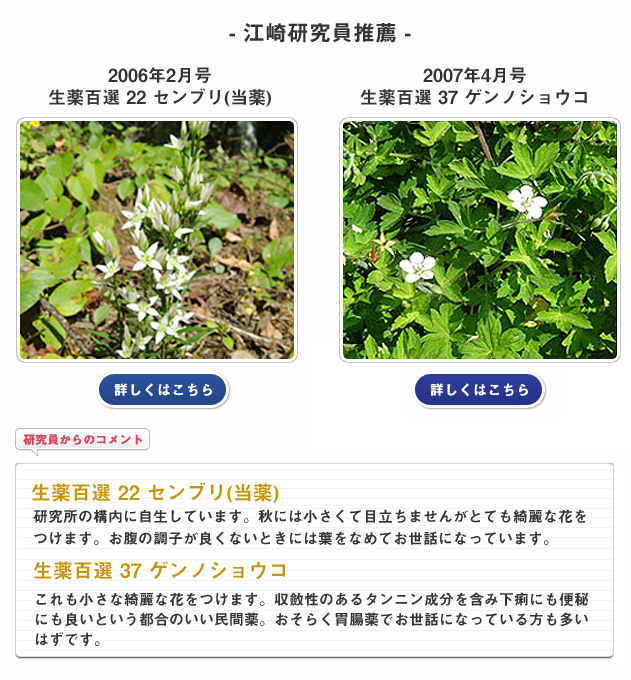Tap 詳しくはこちら under センブリ photo
The height and width of the screenshot is (680, 631).
pos(163,390)
